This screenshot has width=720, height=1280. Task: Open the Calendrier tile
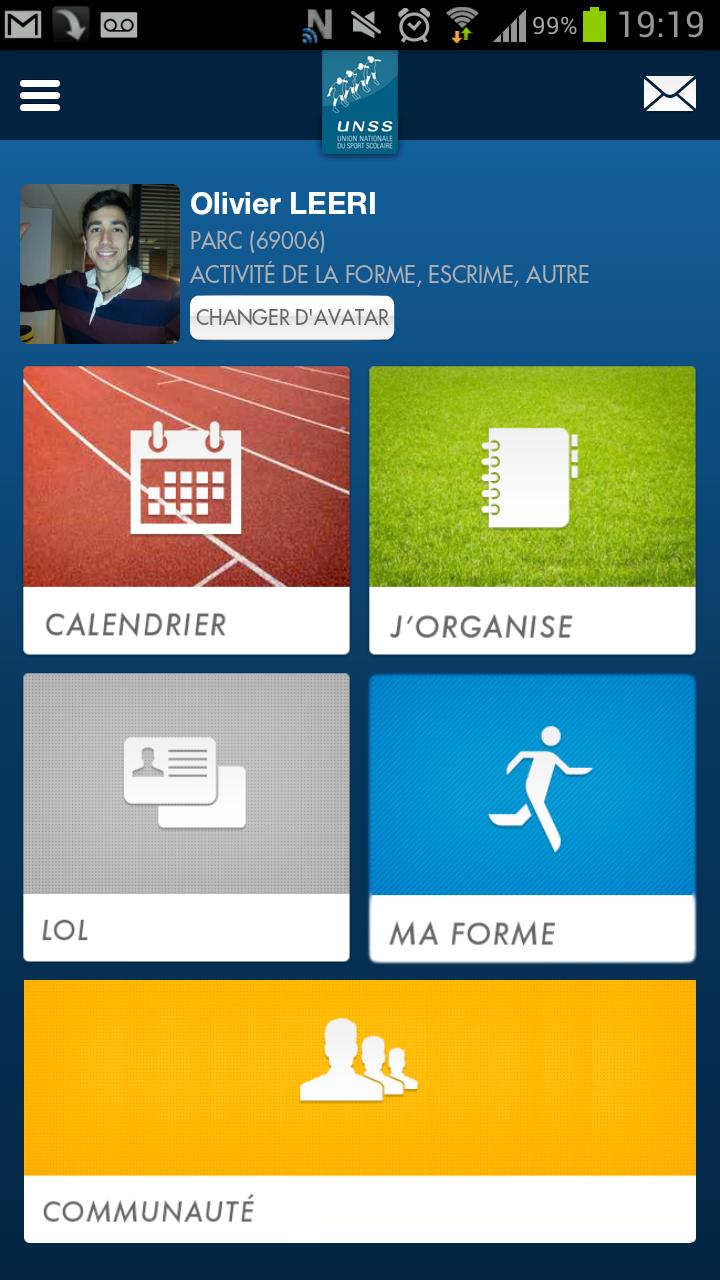pyautogui.click(x=186, y=510)
